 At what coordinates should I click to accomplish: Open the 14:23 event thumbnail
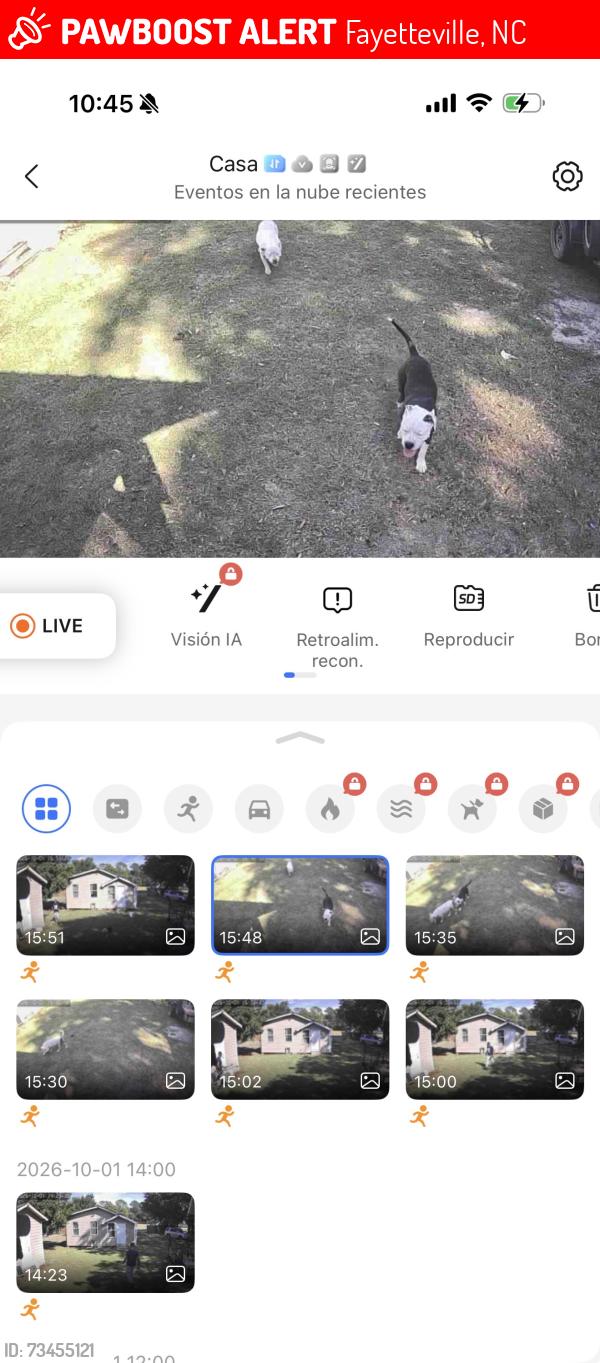(x=105, y=1242)
